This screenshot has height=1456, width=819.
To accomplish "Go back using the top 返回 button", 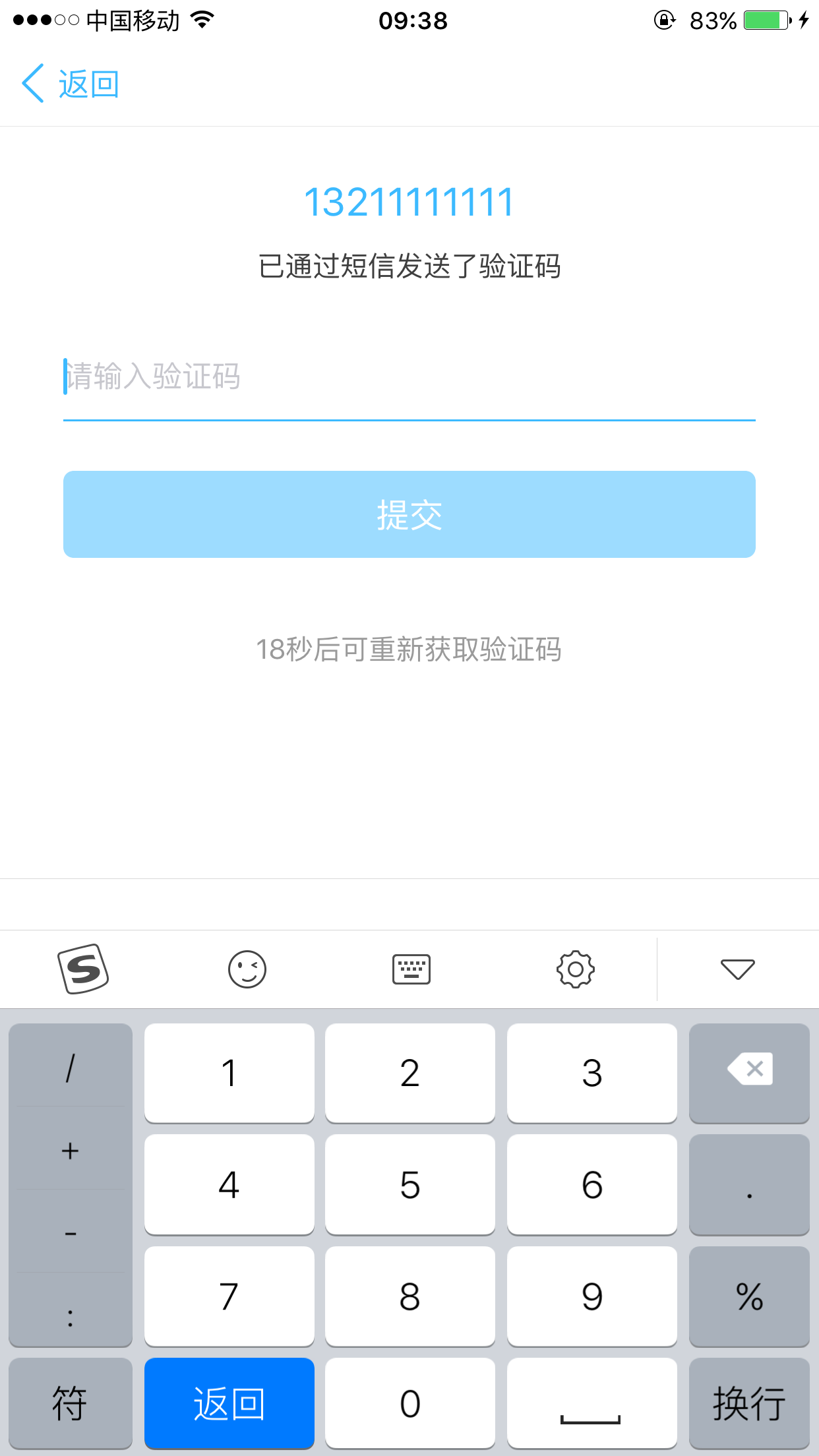I will [71, 84].
